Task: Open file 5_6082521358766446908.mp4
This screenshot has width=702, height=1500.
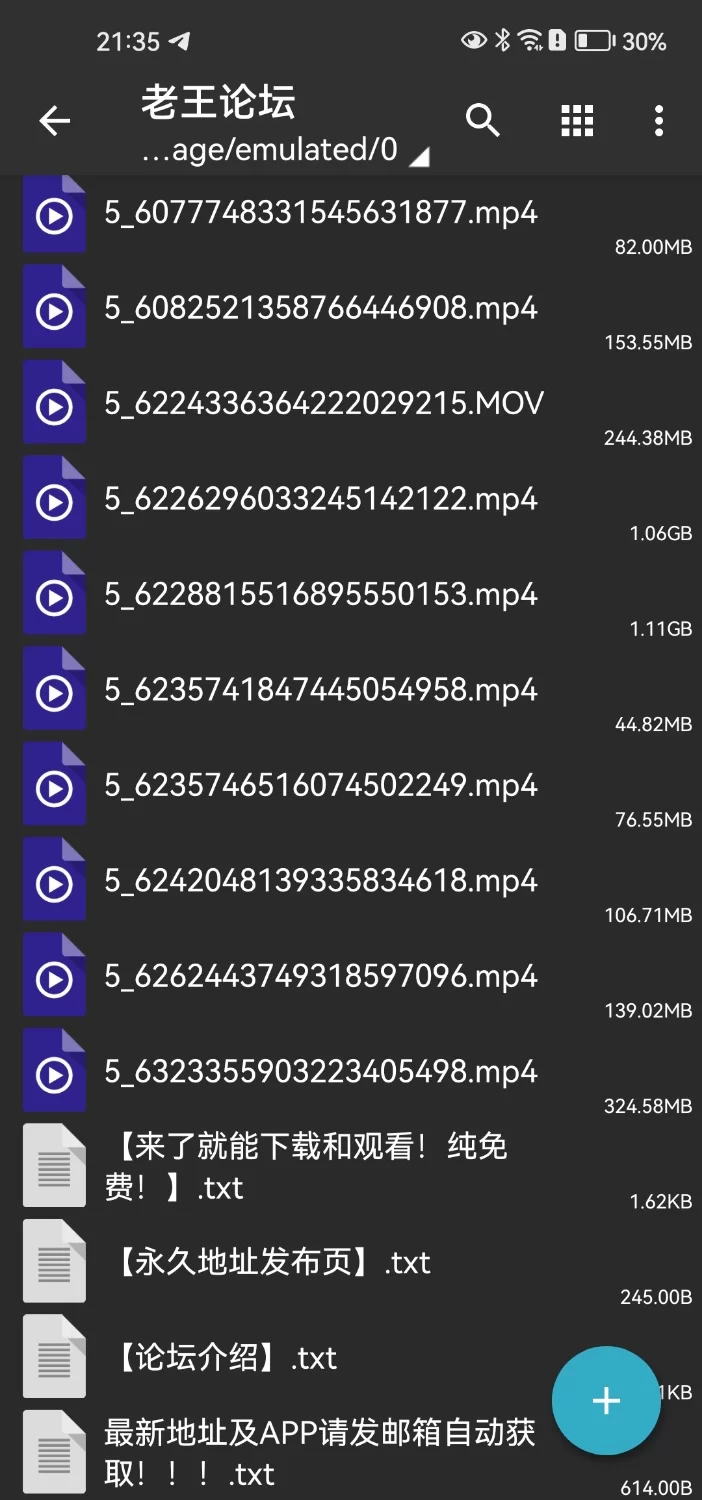Action: pyautogui.click(x=320, y=309)
